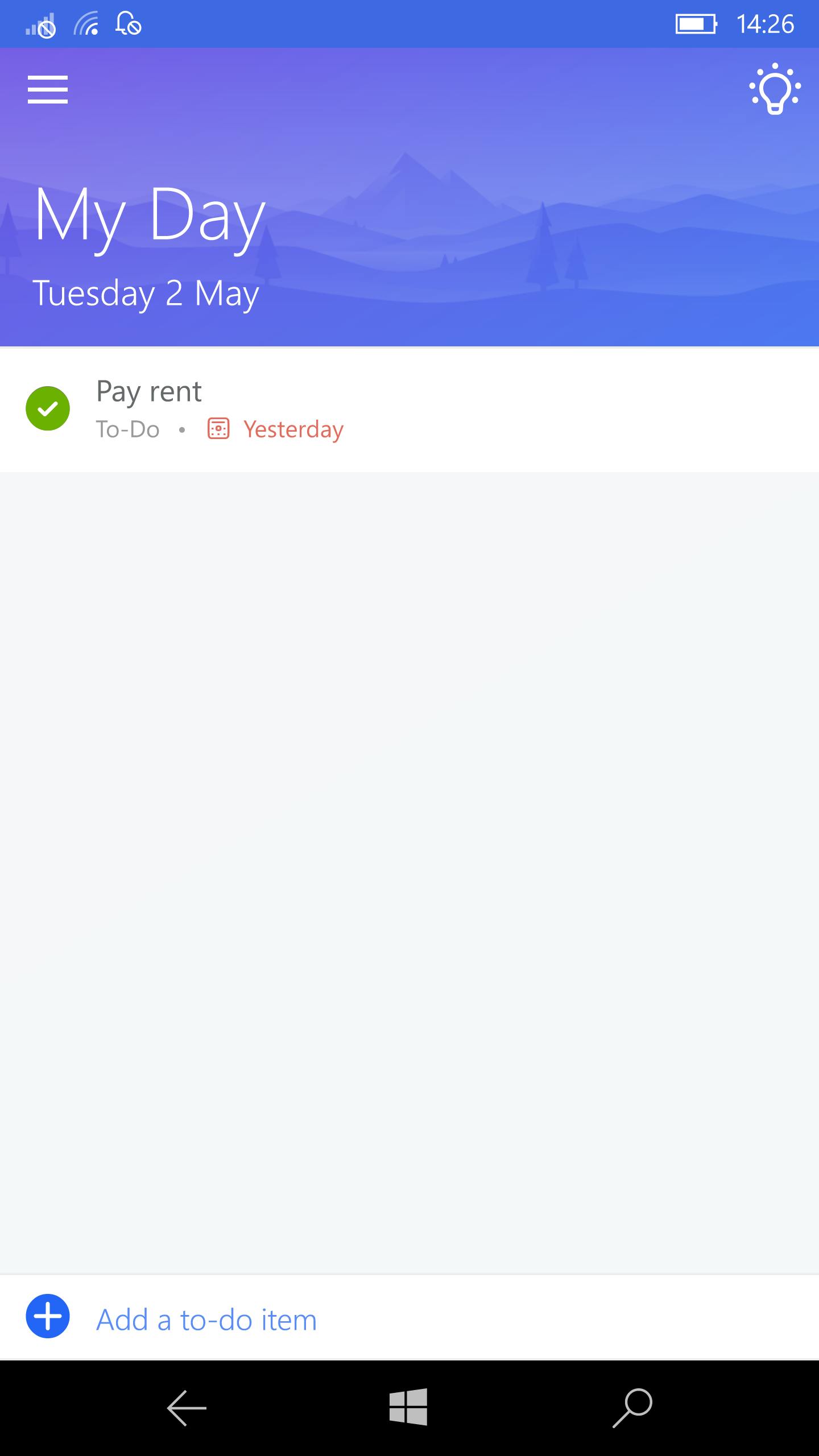Viewport: 819px width, 1456px height.
Task: Tap the Add a to-do item field
Action: [x=206, y=1320]
